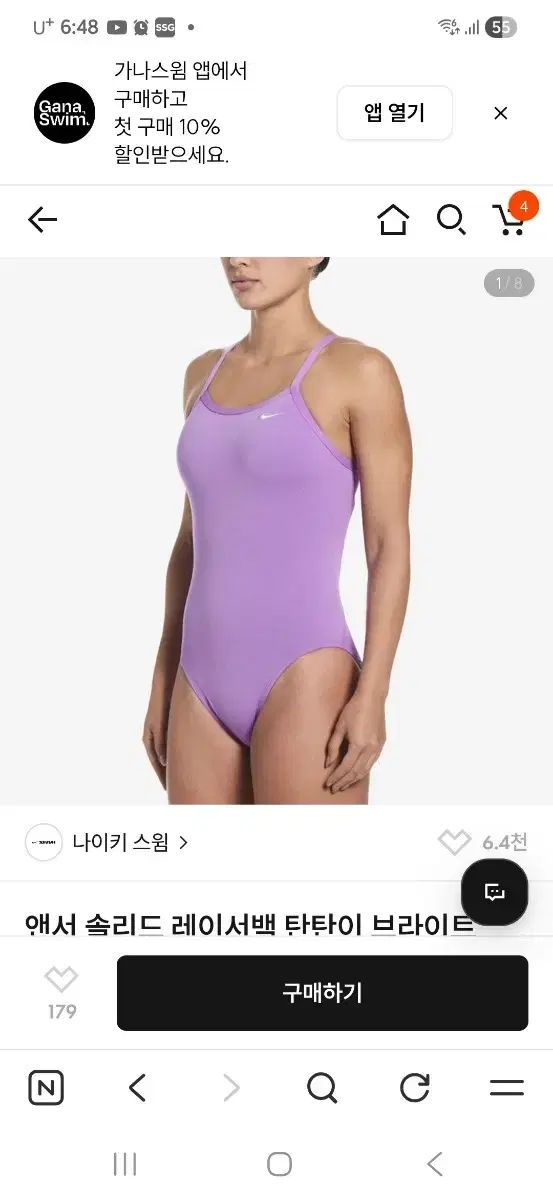Image resolution: width=553 pixels, height=1200 pixels.
Task: Go back with the top arrow
Action: tap(42, 220)
